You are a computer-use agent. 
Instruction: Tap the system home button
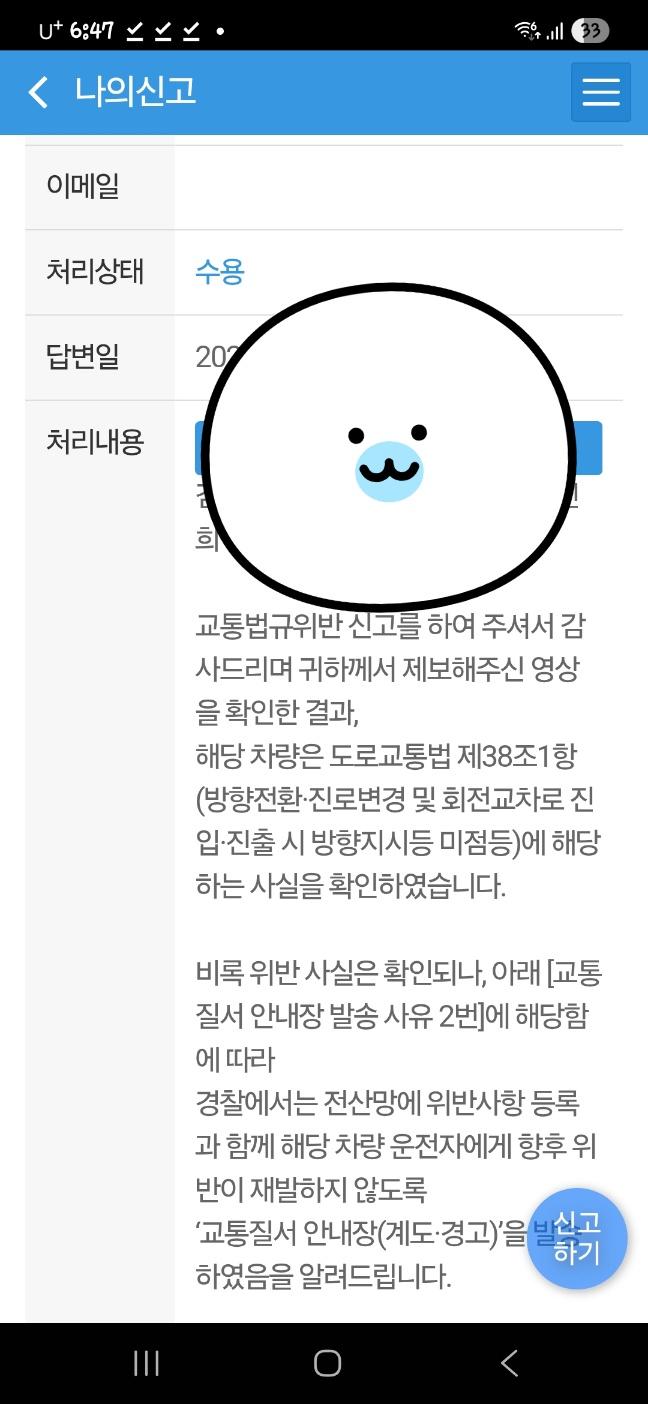click(x=327, y=1363)
